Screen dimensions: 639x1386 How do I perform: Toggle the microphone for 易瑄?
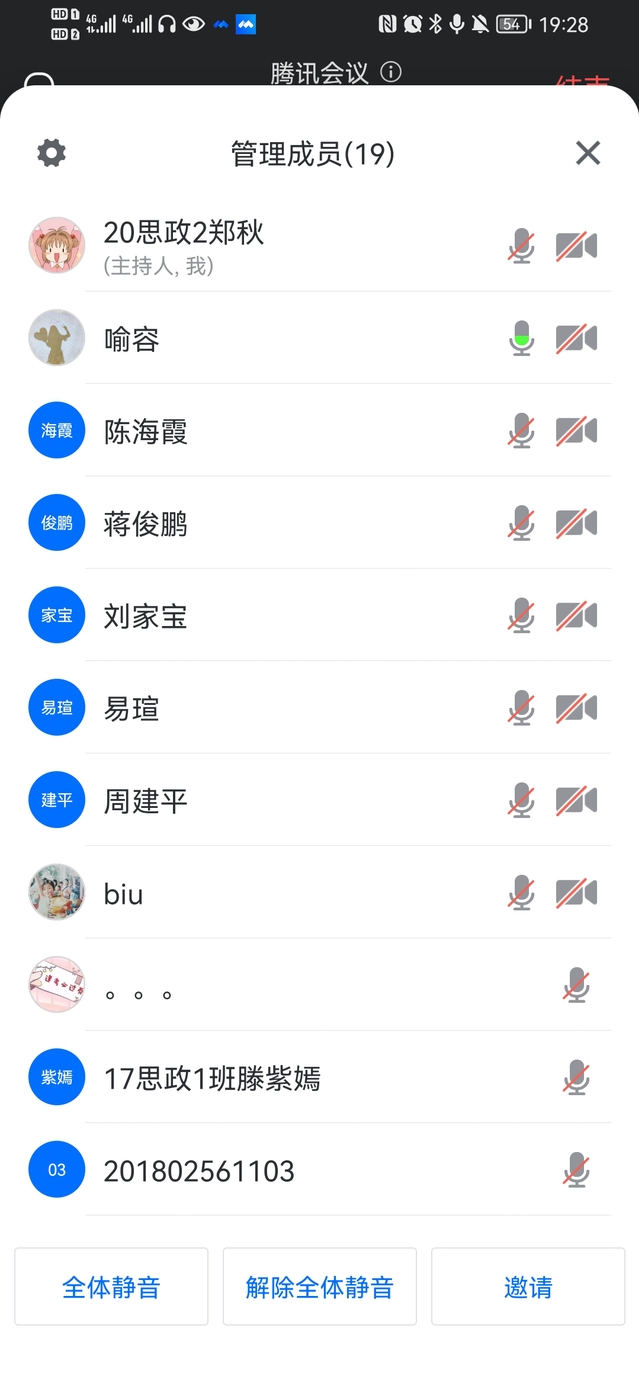click(x=521, y=708)
